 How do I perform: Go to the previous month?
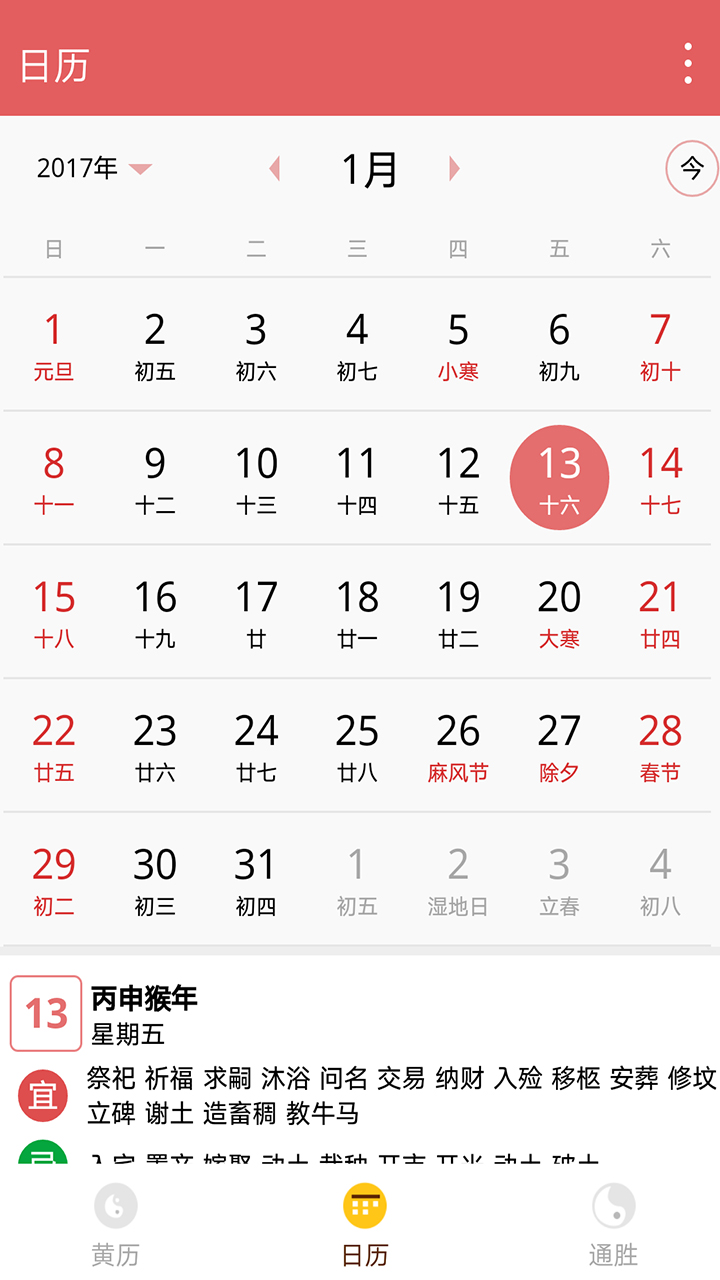(274, 169)
